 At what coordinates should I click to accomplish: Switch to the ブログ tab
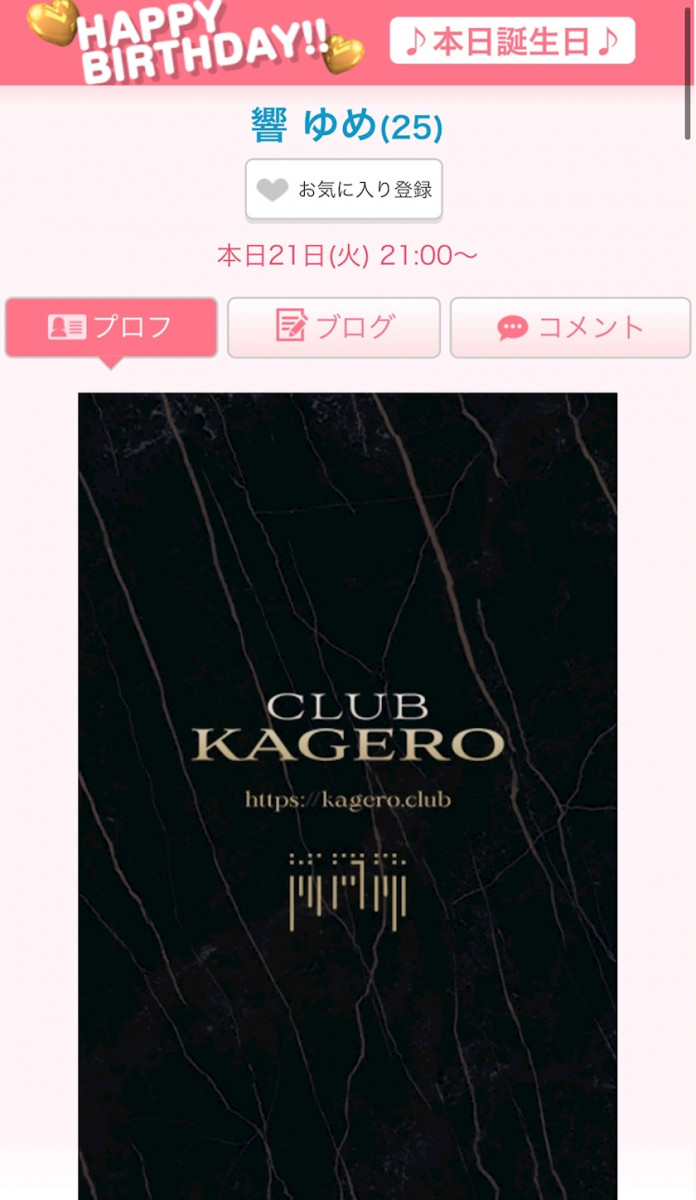(x=334, y=327)
